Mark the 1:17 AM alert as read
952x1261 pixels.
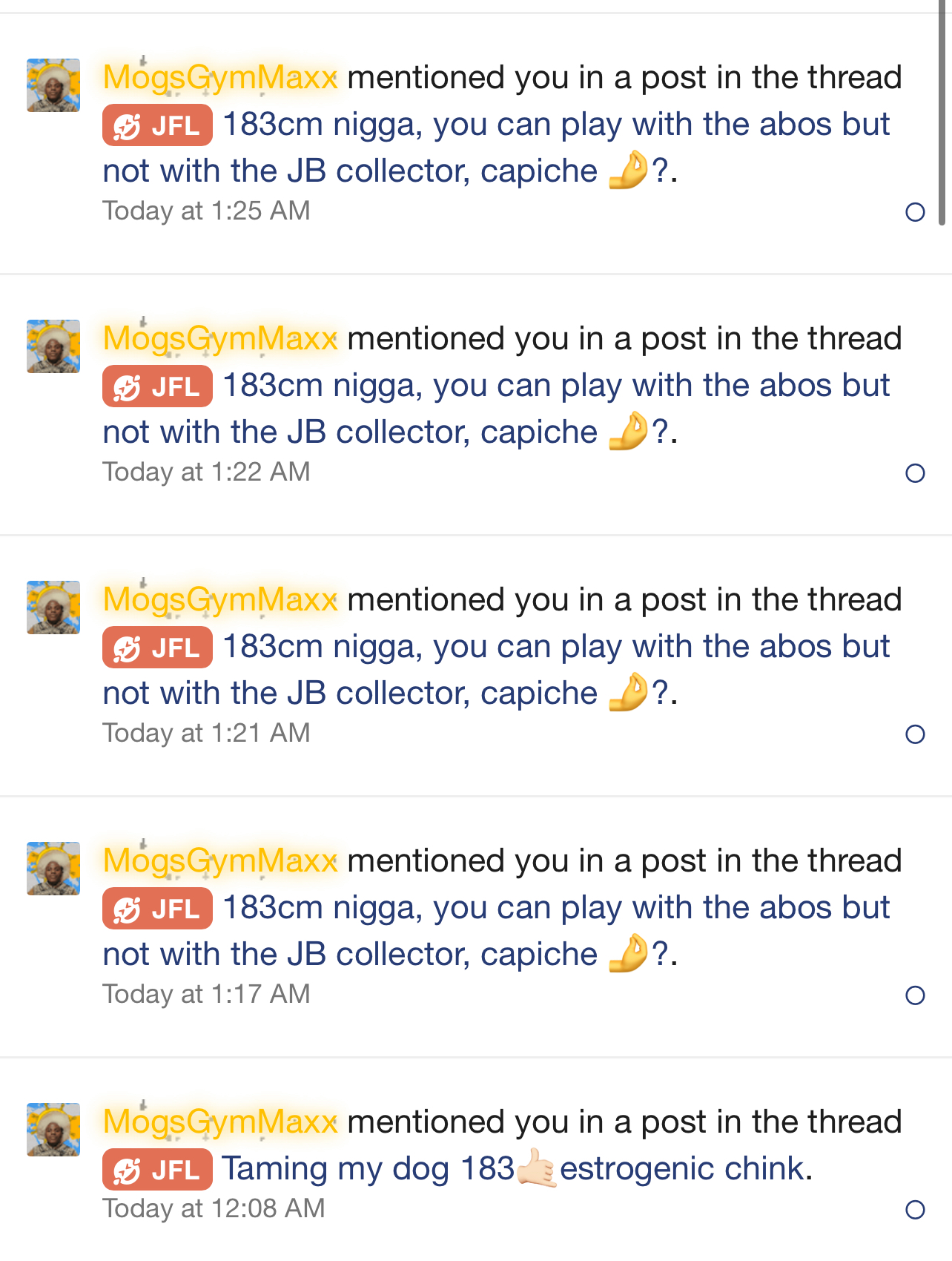[915, 995]
